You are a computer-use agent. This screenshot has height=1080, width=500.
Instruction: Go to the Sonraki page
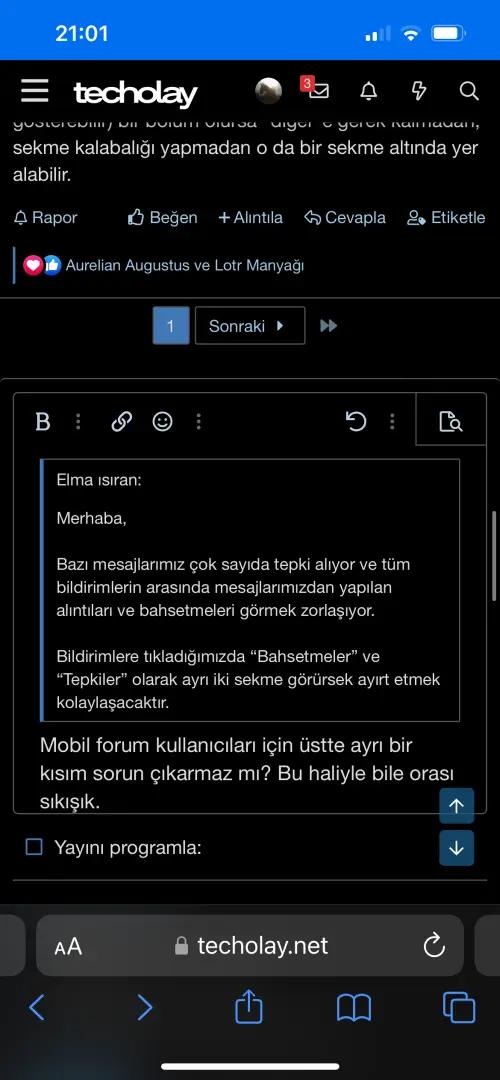point(250,325)
